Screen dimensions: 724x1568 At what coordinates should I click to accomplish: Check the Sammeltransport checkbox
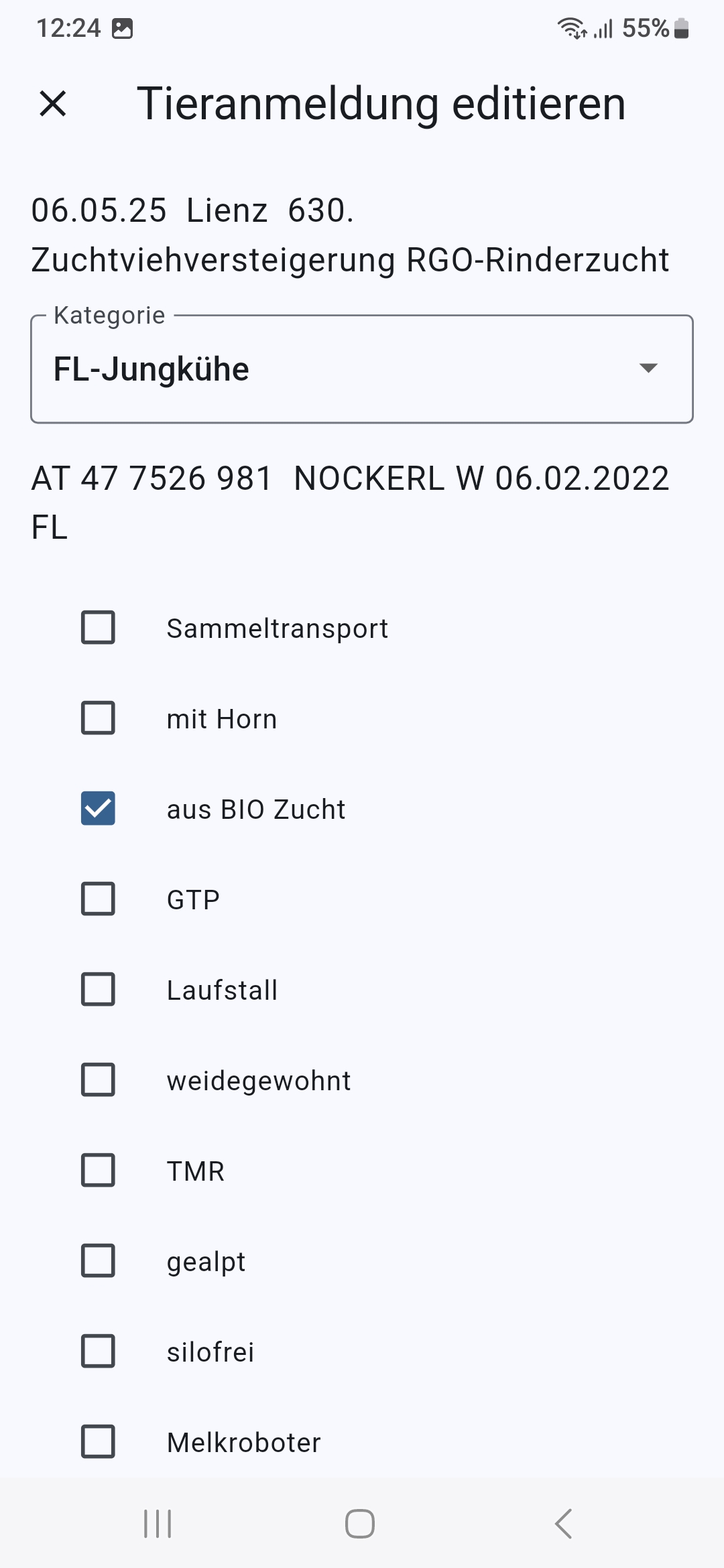[98, 627]
